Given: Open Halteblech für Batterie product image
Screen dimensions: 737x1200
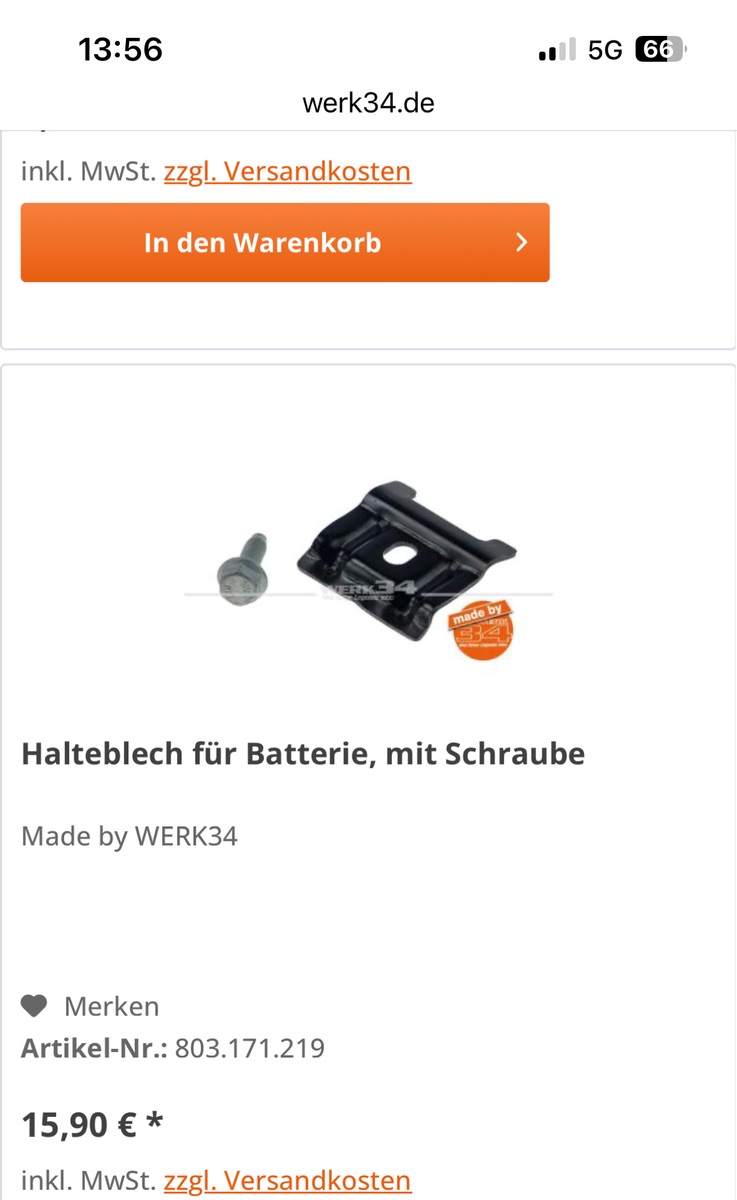Looking at the screenshot, I should tap(367, 568).
